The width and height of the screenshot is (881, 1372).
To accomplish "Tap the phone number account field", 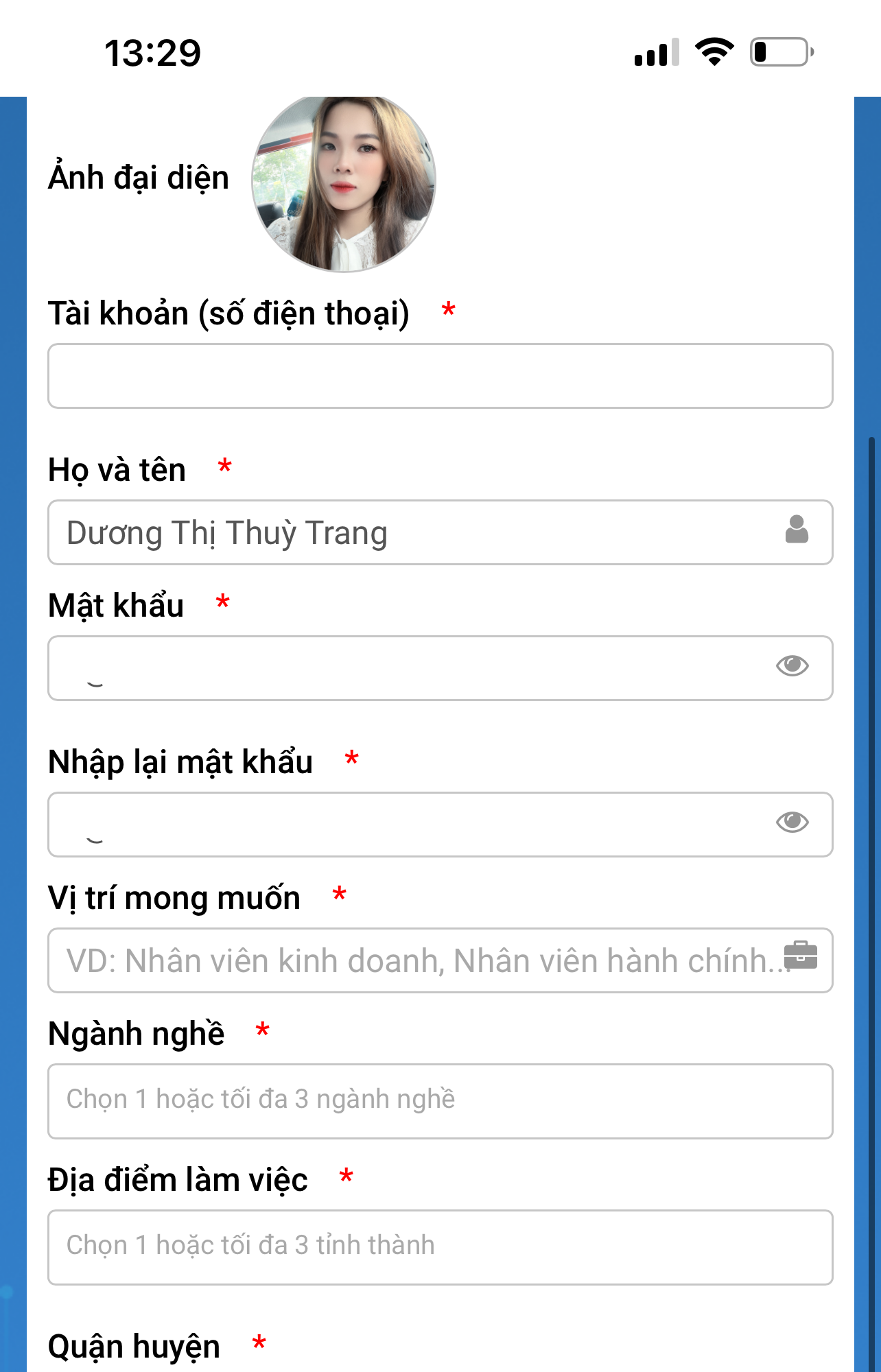I will pos(440,376).
